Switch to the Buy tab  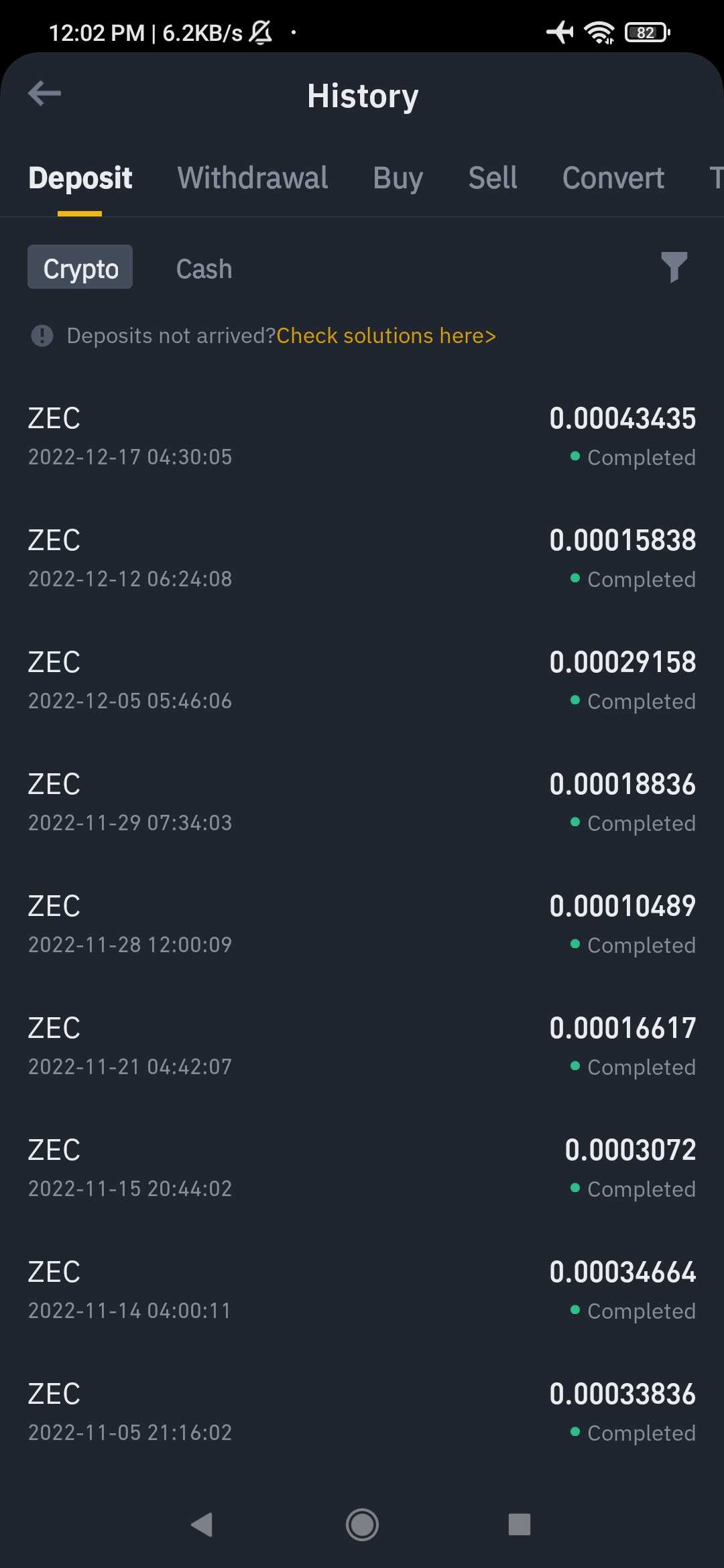pyautogui.click(x=398, y=178)
